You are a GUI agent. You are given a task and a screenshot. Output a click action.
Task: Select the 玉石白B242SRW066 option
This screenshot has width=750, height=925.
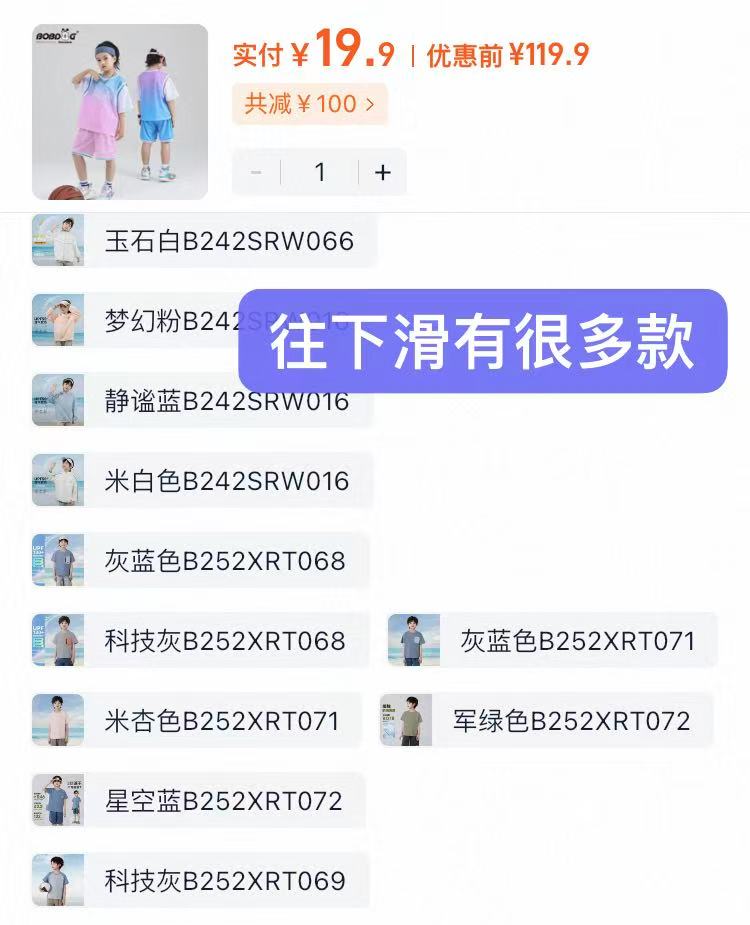point(204,241)
